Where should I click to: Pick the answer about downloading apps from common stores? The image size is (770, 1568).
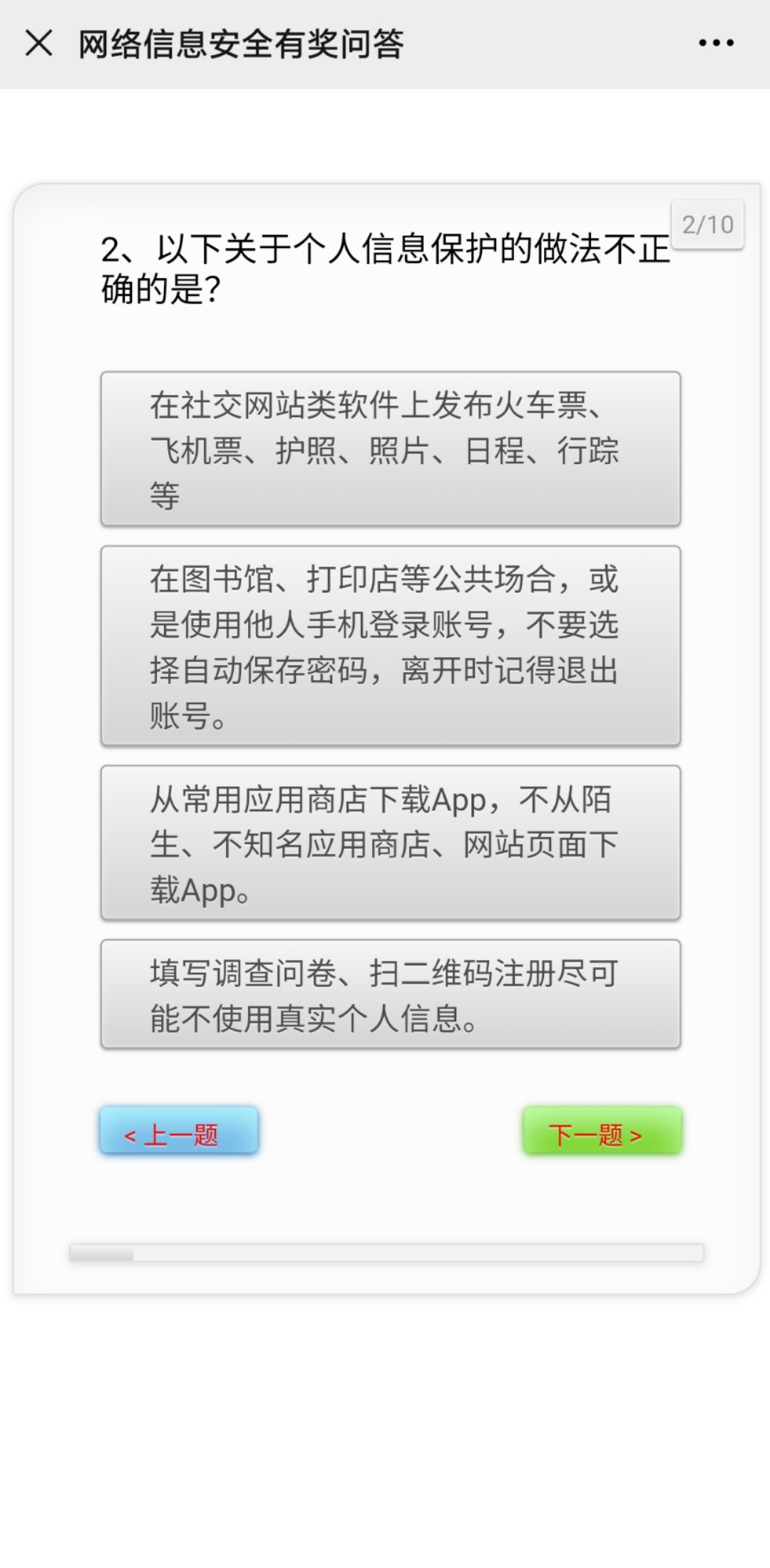[x=390, y=843]
